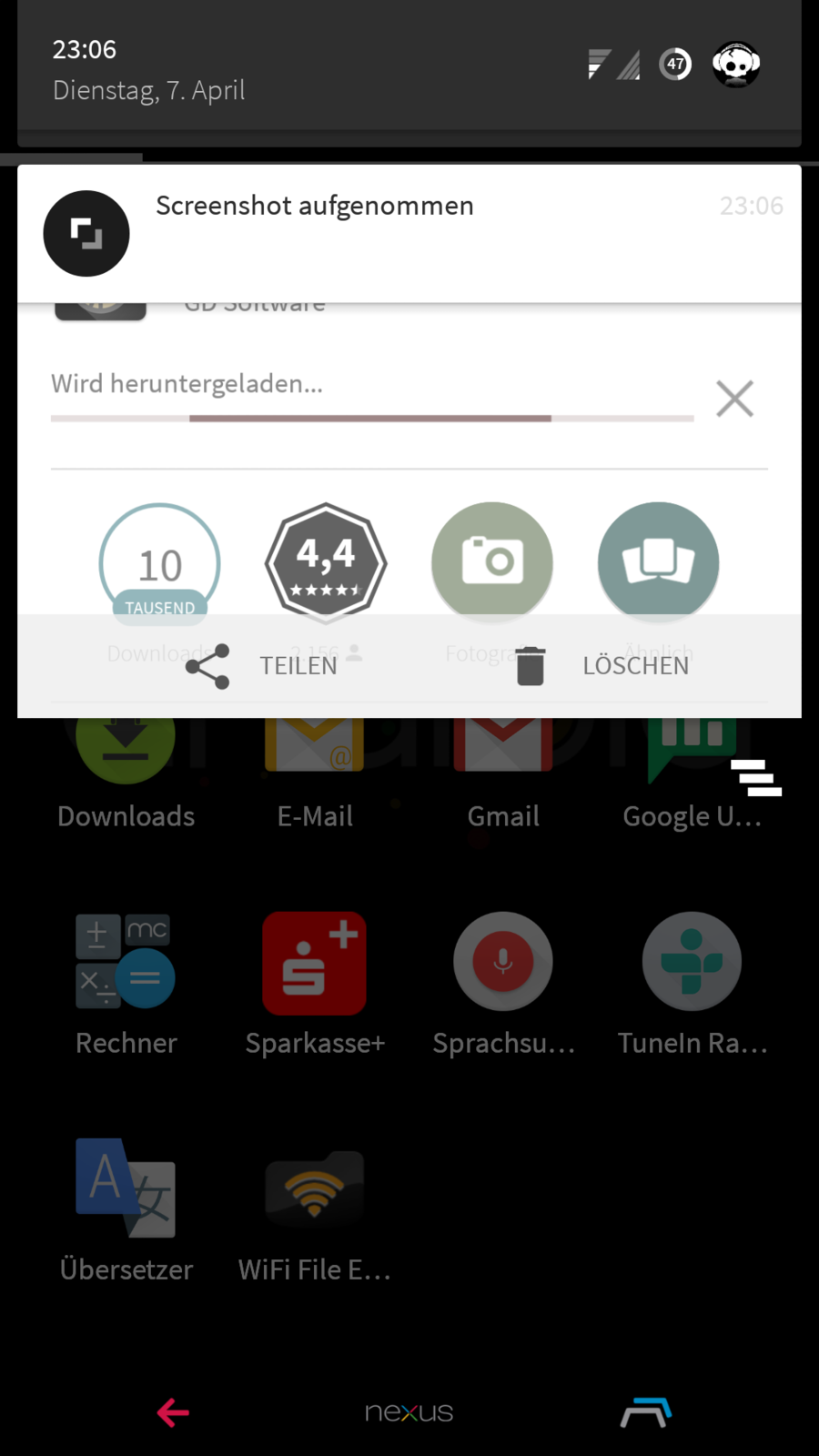Go to the home screen via nexus button

[x=409, y=1412]
